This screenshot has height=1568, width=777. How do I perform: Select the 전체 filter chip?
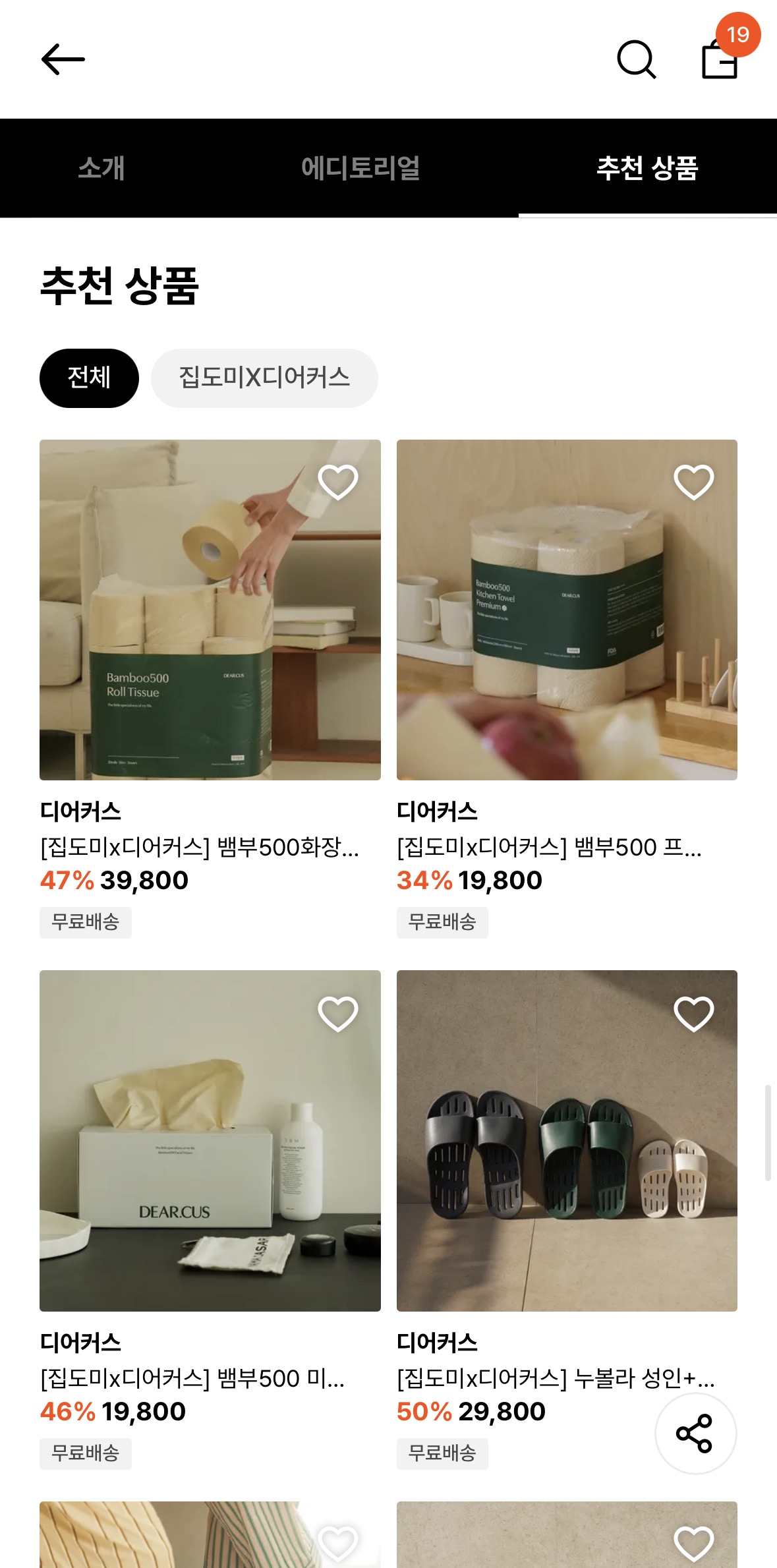click(89, 378)
